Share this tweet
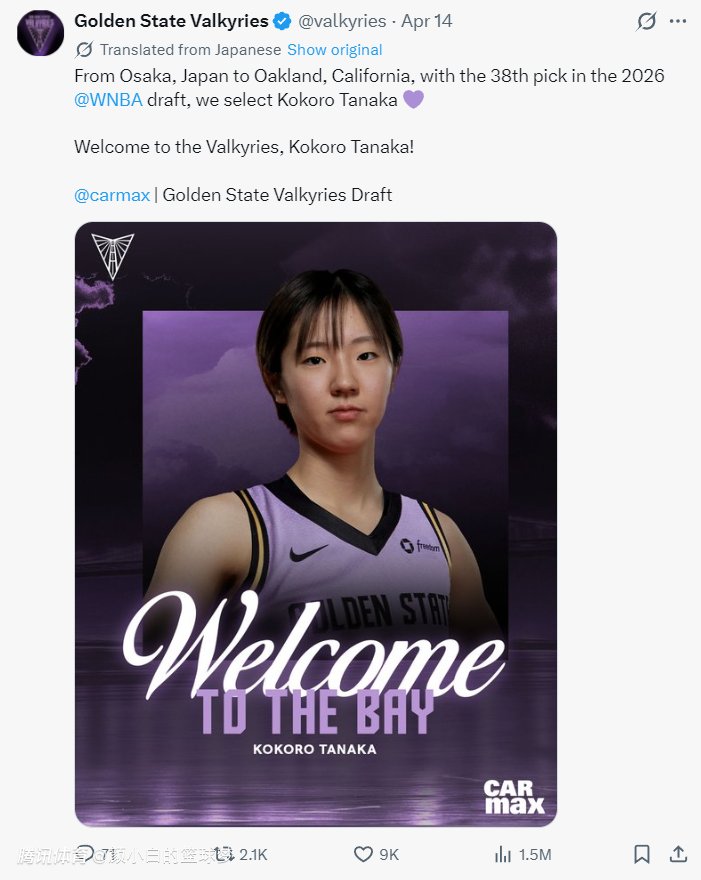Screen dimensions: 701x880 [x=679, y=854]
